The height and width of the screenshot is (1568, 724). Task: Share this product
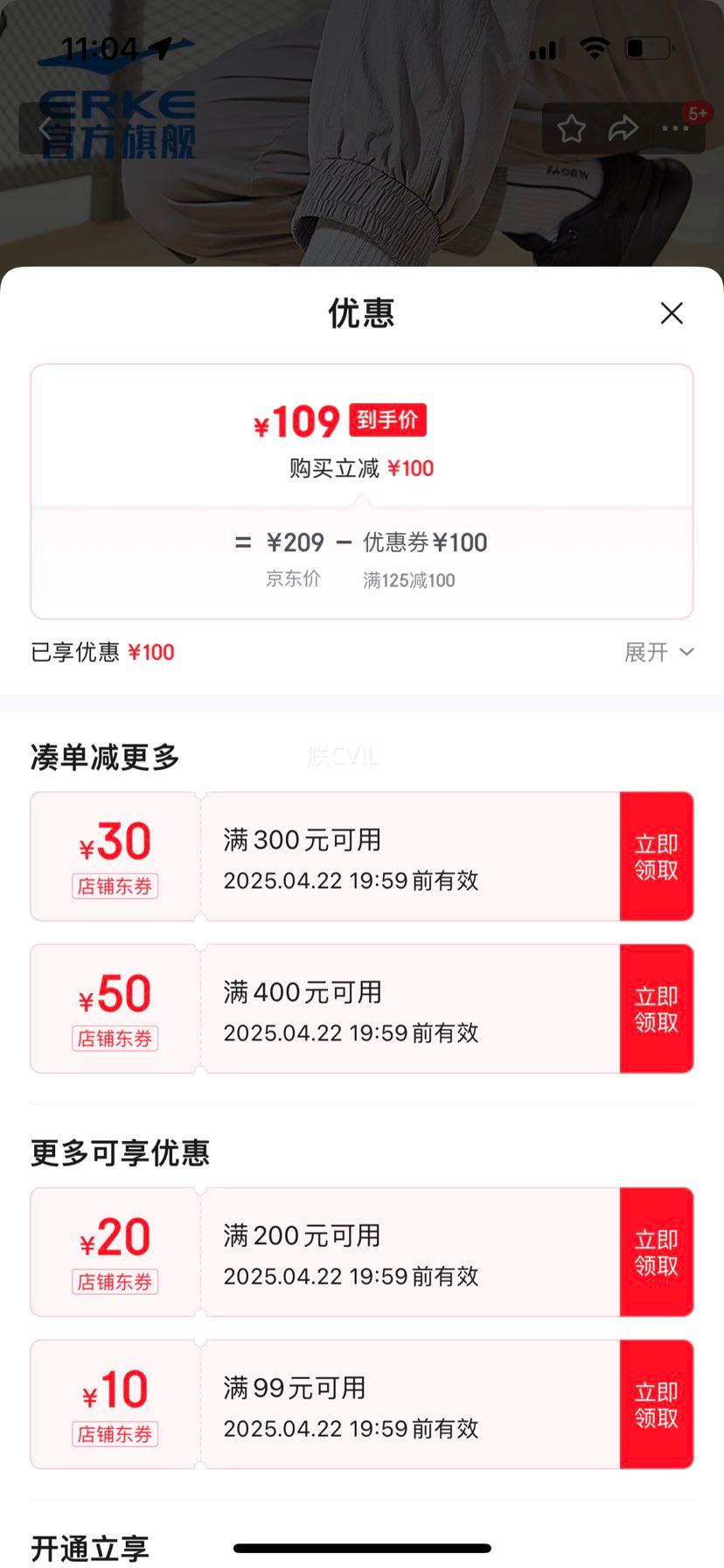[623, 129]
